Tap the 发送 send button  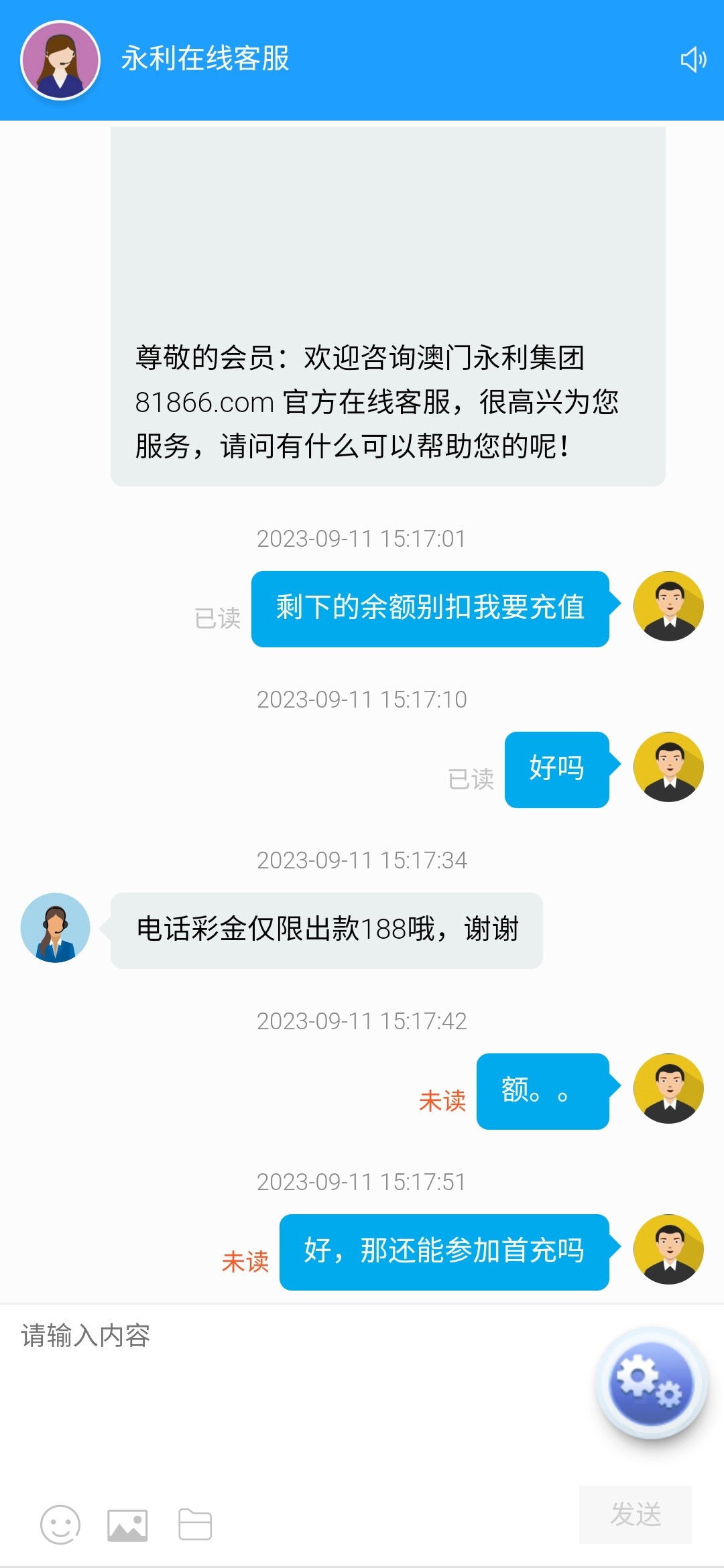point(635,1514)
